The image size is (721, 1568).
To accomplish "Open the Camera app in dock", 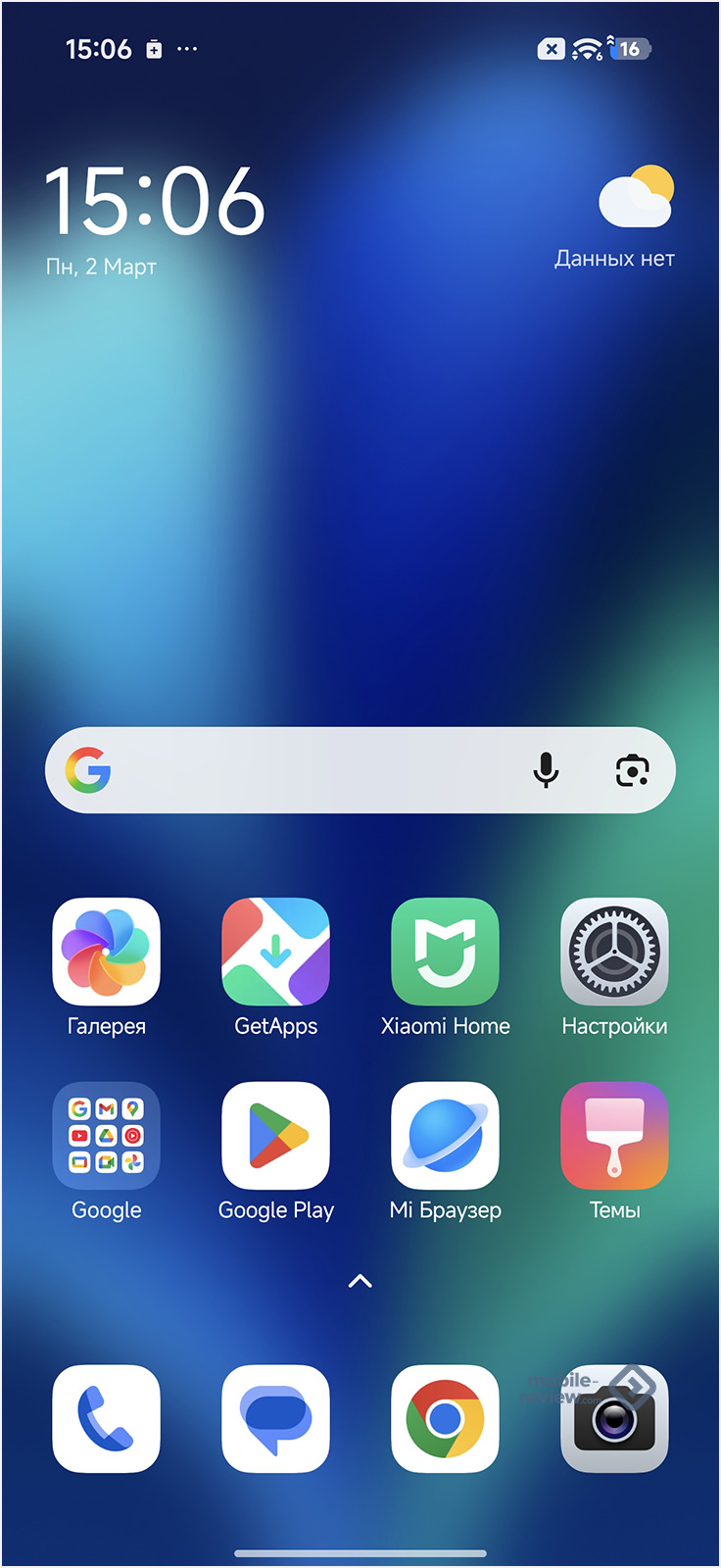I will pyautogui.click(x=614, y=1418).
